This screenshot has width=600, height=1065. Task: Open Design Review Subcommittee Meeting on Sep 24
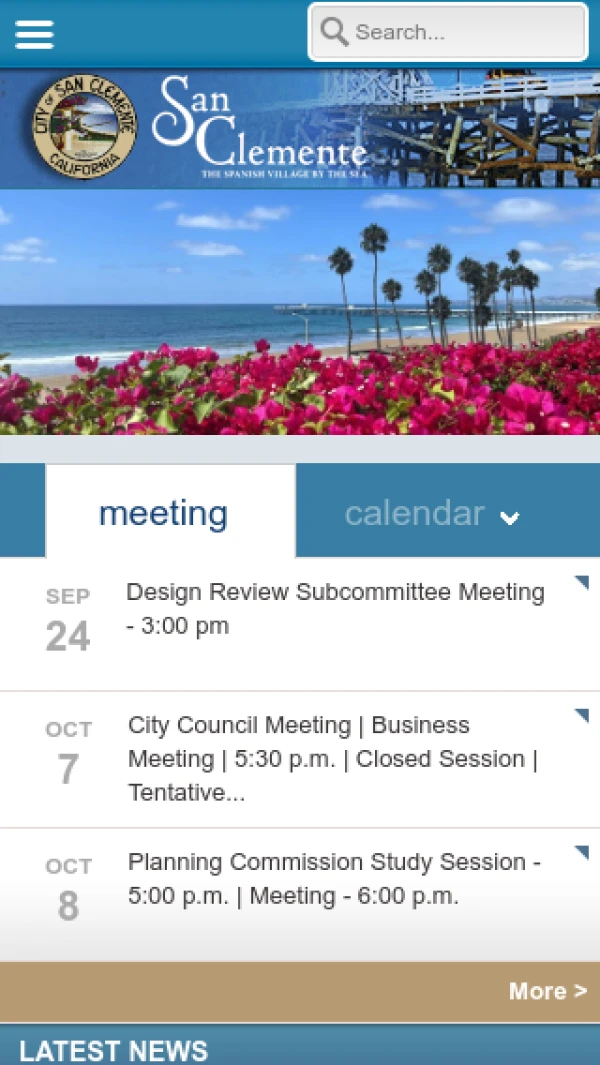[334, 609]
